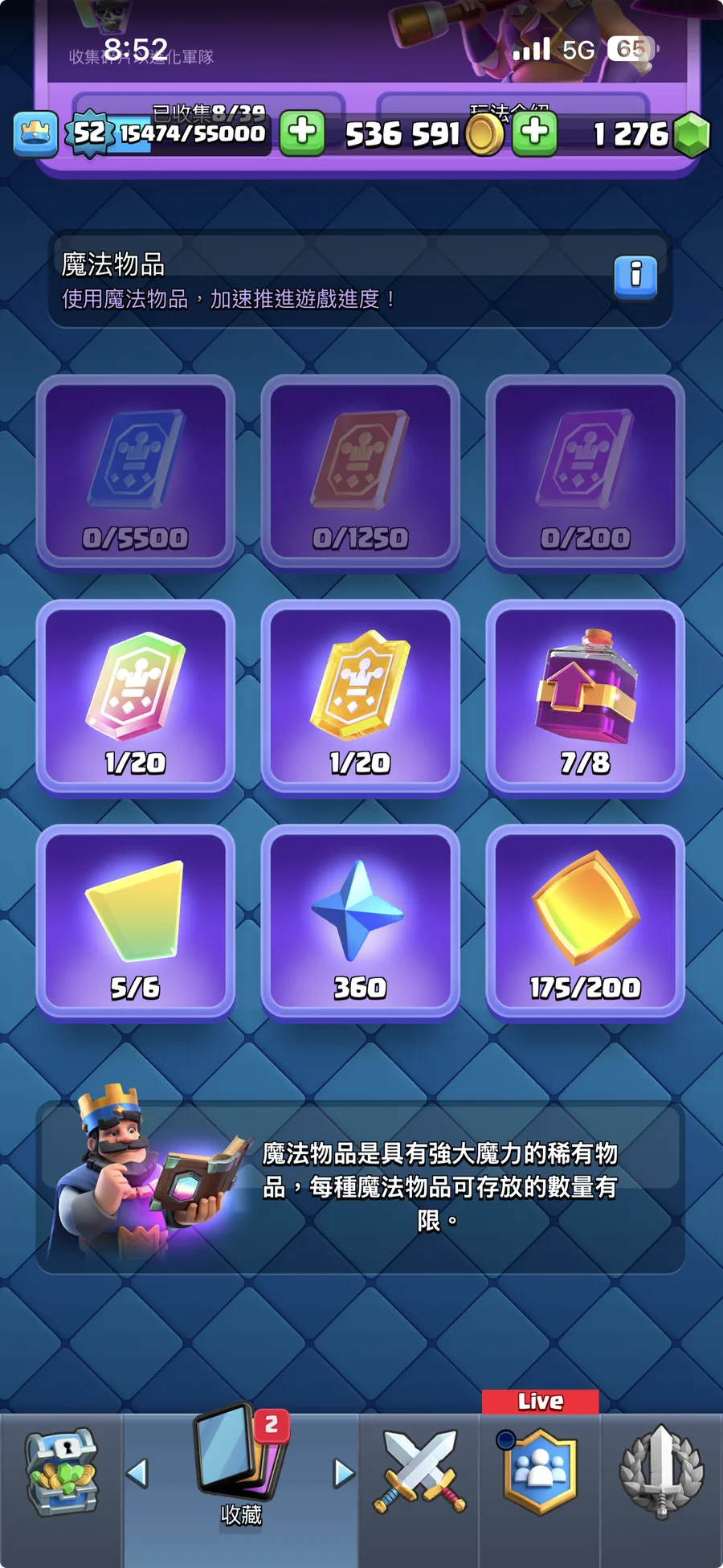
Task: Open the Live clan social tab
Action: pos(540,1472)
